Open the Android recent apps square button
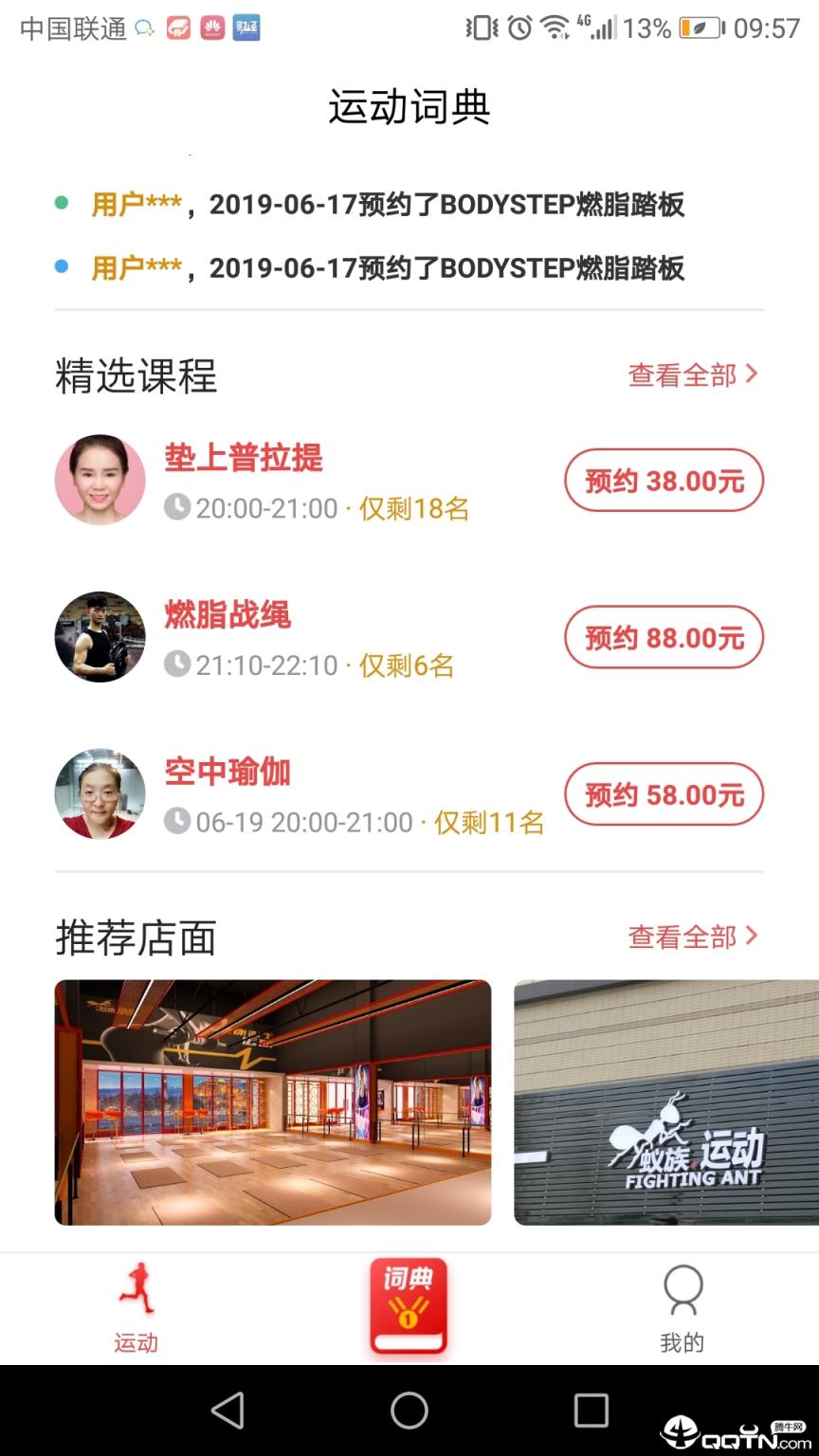819x1456 pixels. [x=591, y=1411]
